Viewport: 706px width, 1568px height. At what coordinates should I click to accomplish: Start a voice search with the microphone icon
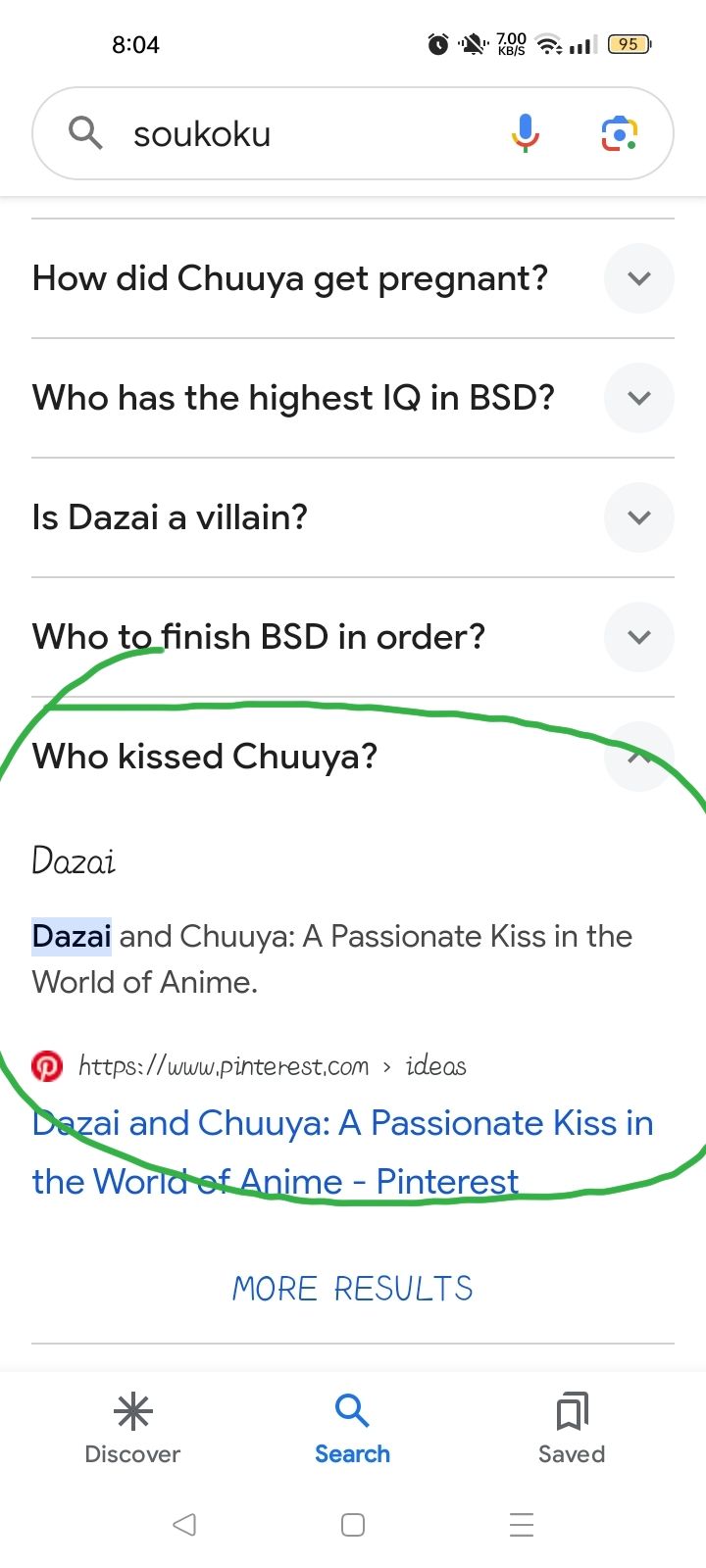(526, 133)
